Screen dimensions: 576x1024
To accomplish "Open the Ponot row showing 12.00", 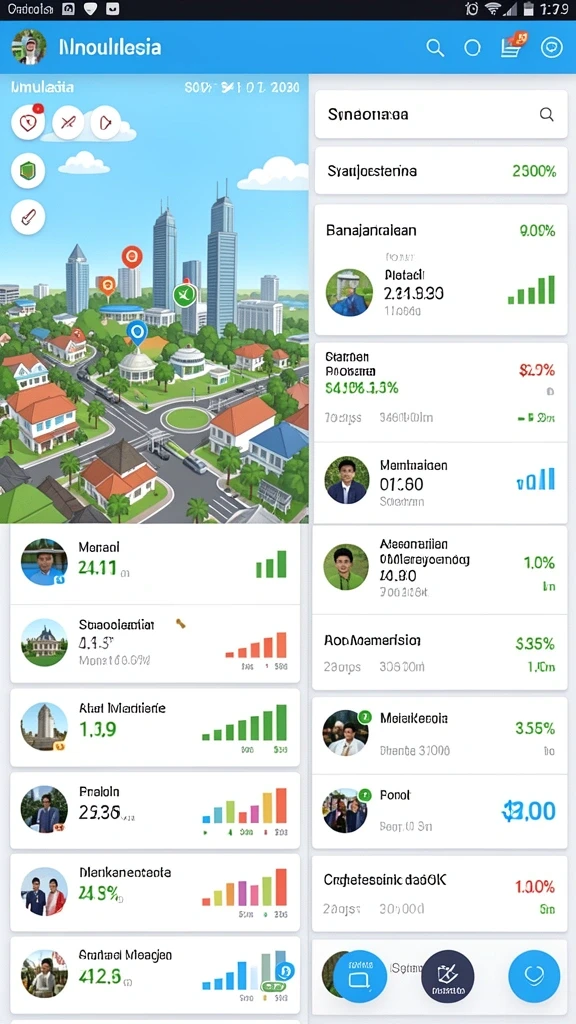I will point(439,810).
